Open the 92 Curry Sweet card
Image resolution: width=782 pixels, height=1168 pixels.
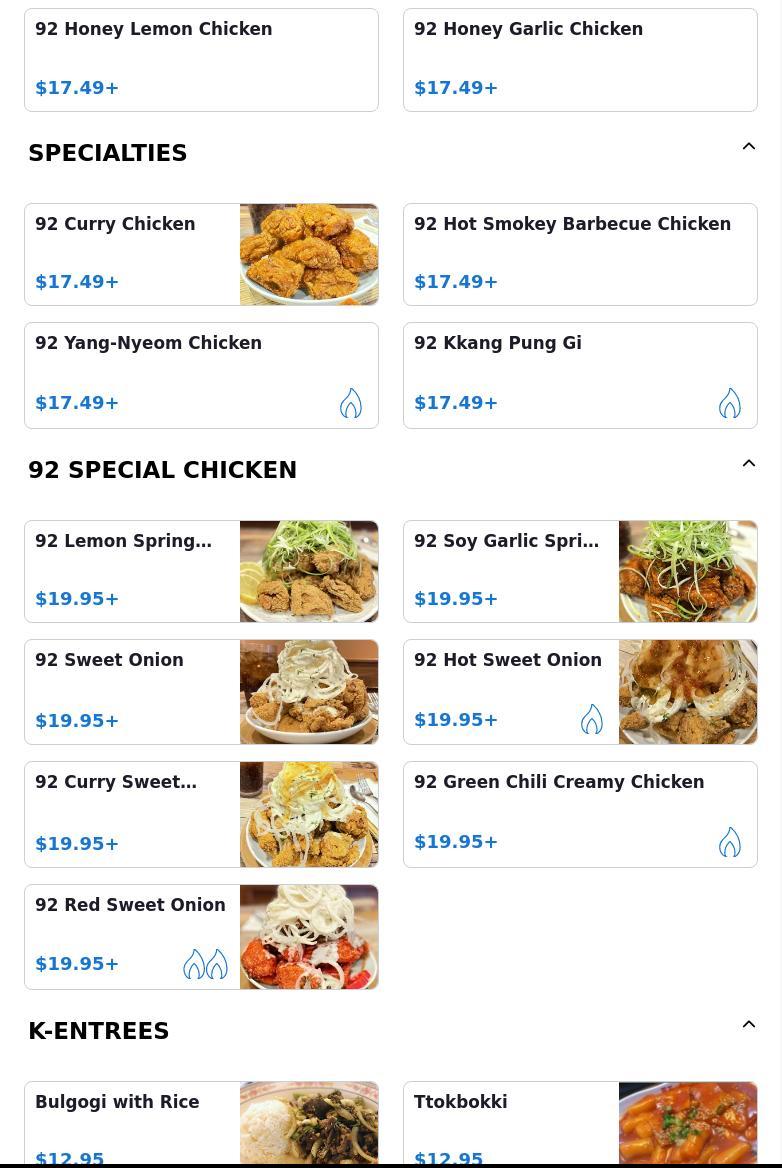tap(201, 814)
